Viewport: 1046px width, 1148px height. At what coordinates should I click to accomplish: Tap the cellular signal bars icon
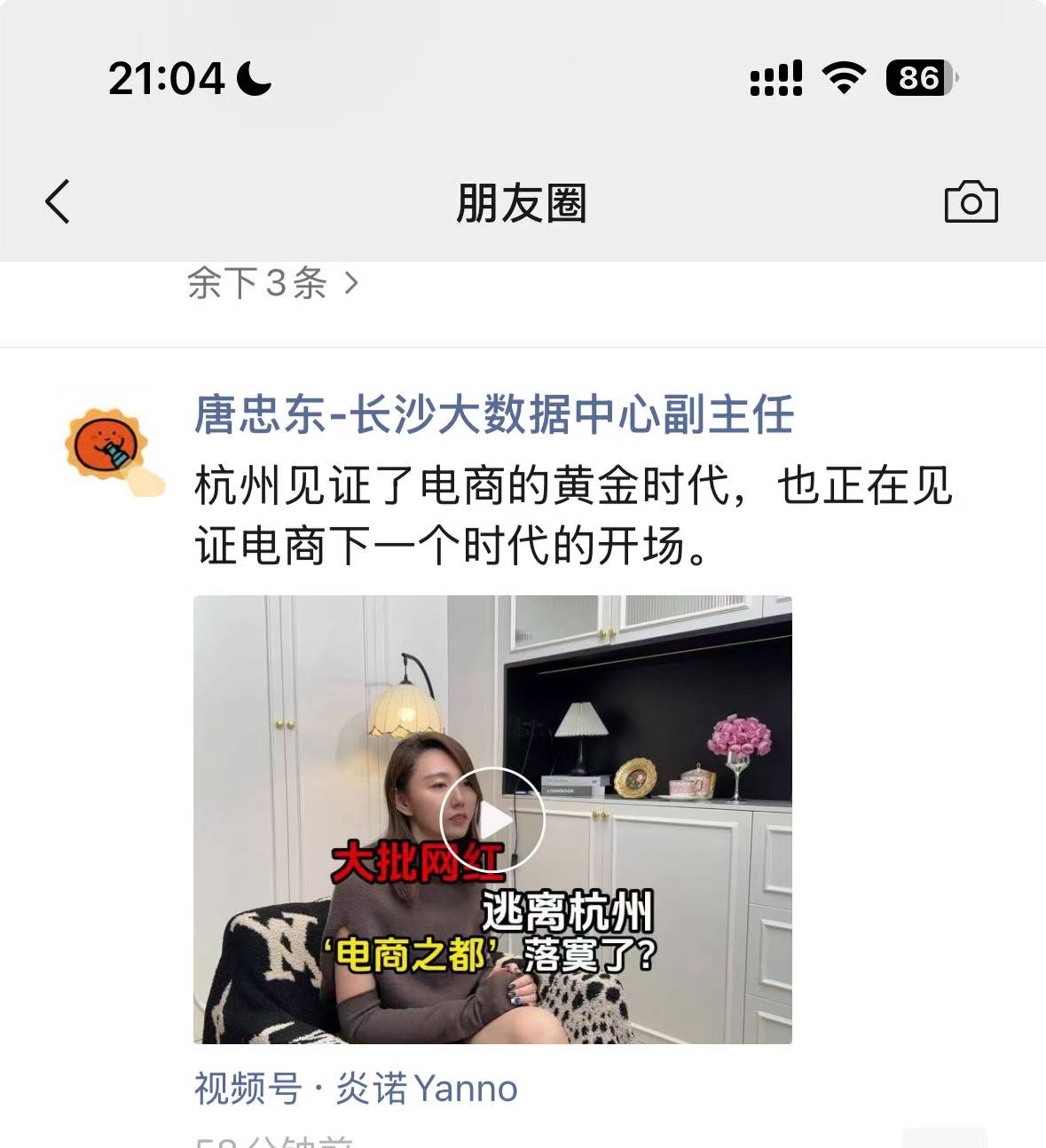click(x=777, y=78)
